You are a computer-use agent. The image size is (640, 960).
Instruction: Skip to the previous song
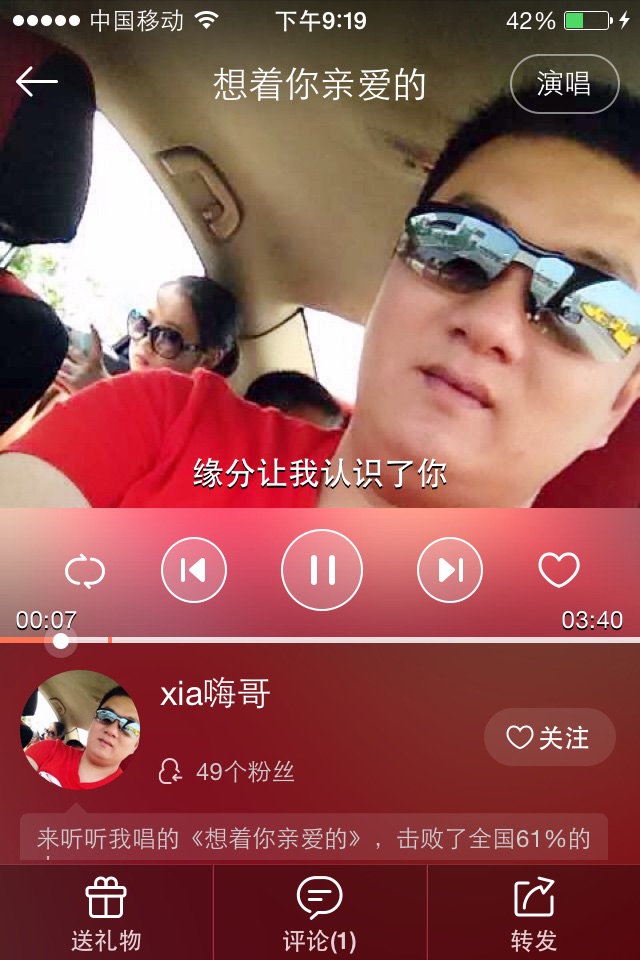194,570
